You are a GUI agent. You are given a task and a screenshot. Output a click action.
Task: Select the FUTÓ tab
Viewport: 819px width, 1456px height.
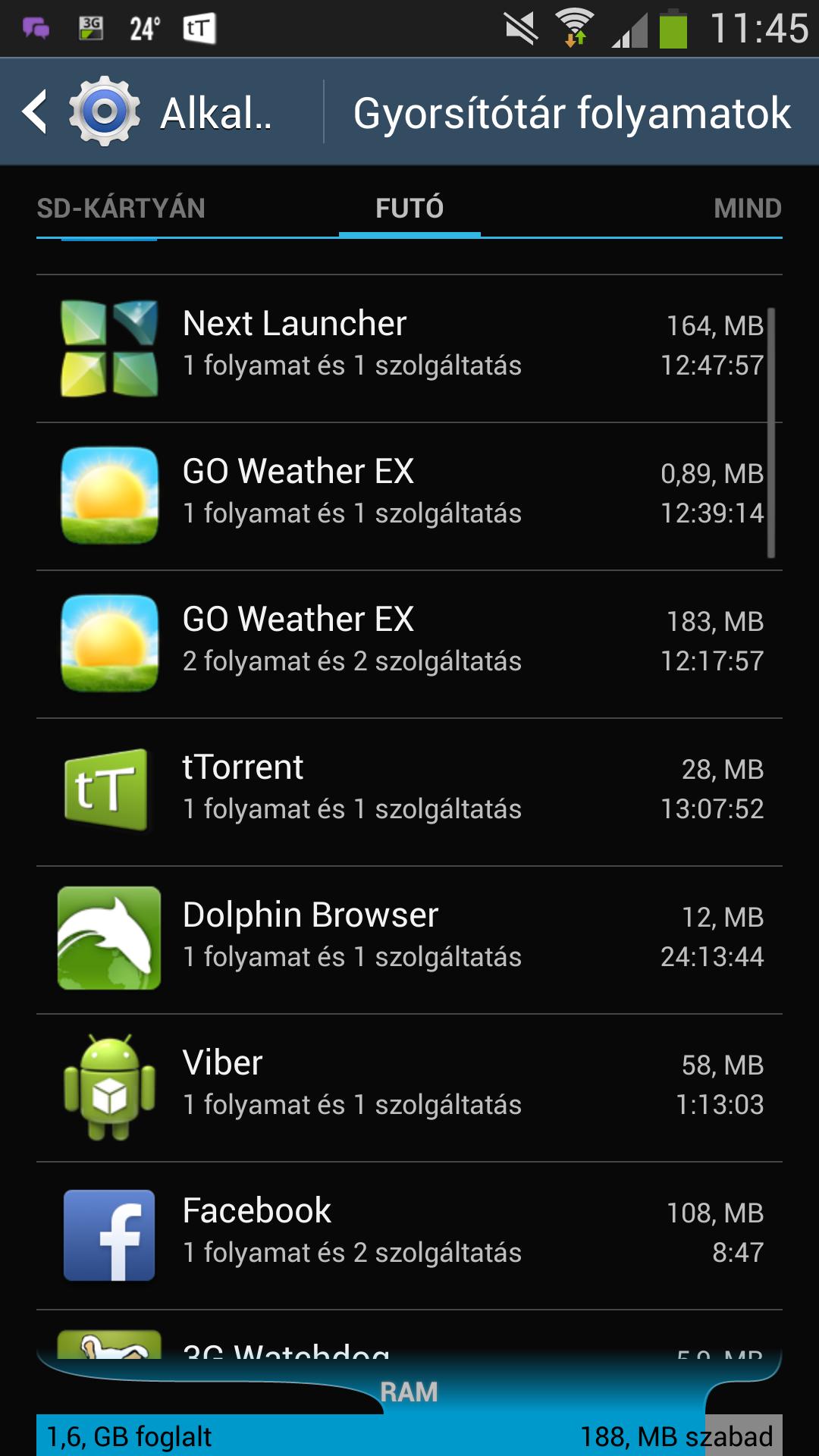click(x=409, y=208)
